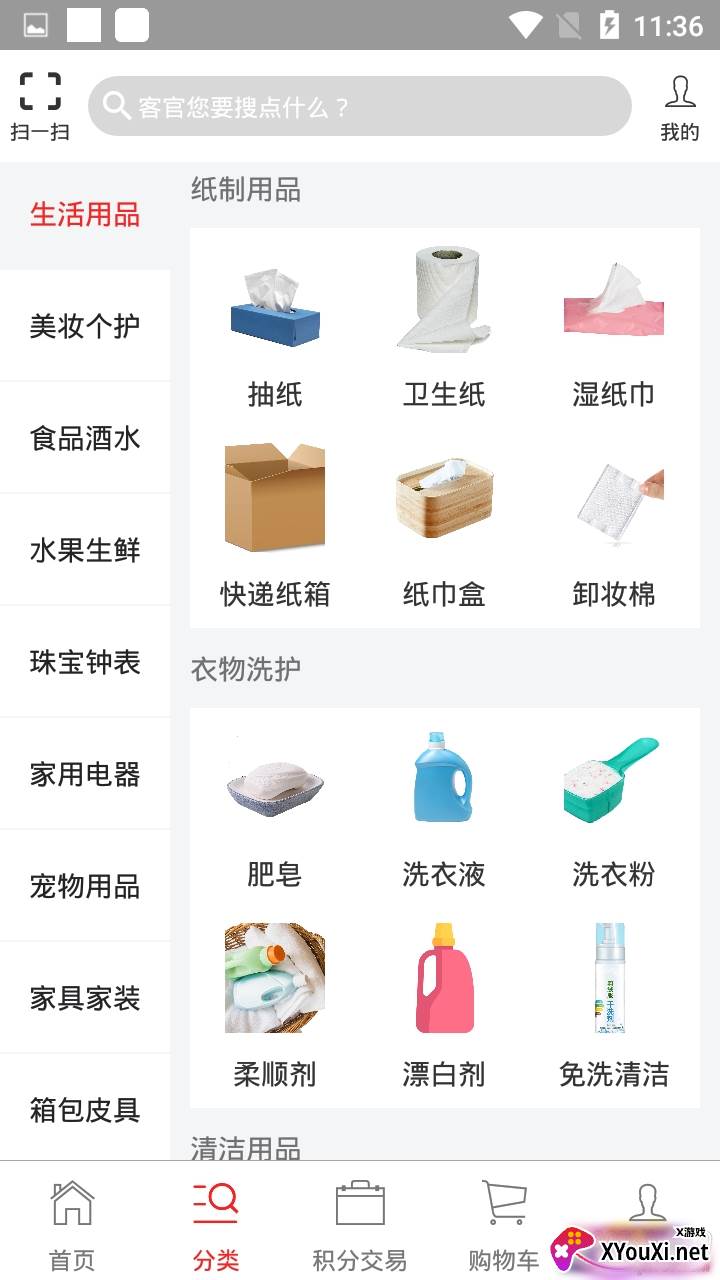Screen dimensions: 720x1280
Task: Switch to the 食品酒水 category
Action: point(85,438)
